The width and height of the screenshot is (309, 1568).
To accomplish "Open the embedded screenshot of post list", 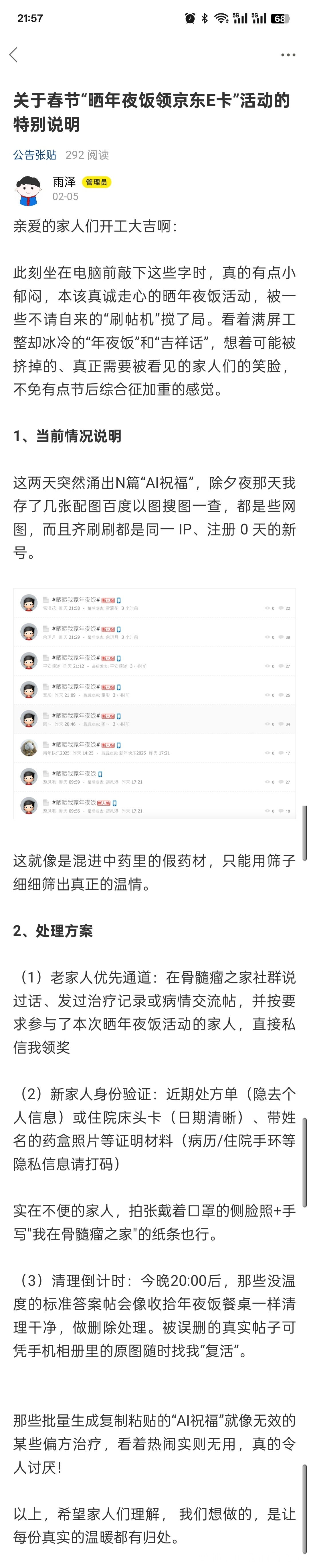I will (154, 703).
